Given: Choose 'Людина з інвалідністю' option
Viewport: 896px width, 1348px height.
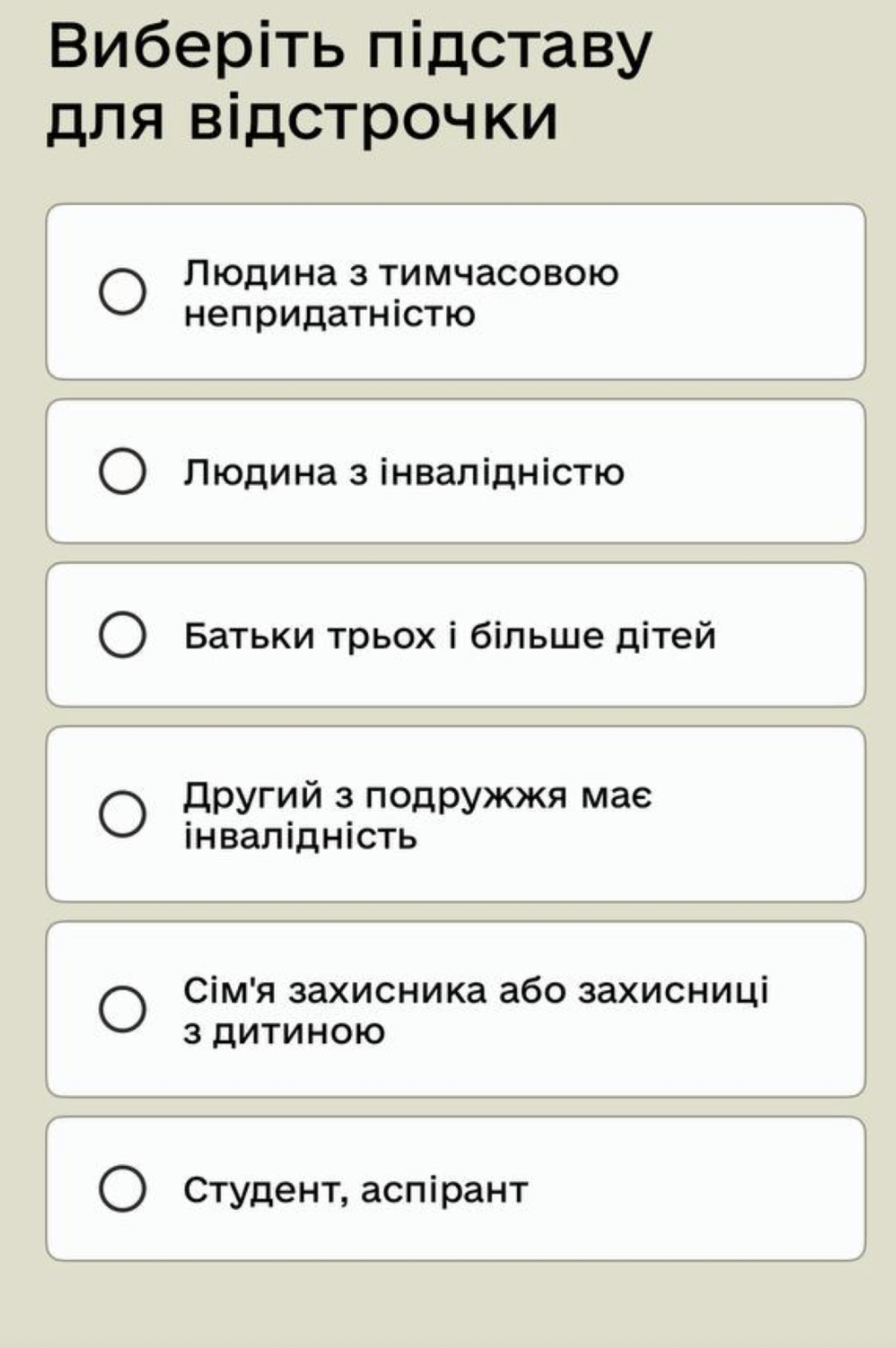Looking at the screenshot, I should (123, 471).
